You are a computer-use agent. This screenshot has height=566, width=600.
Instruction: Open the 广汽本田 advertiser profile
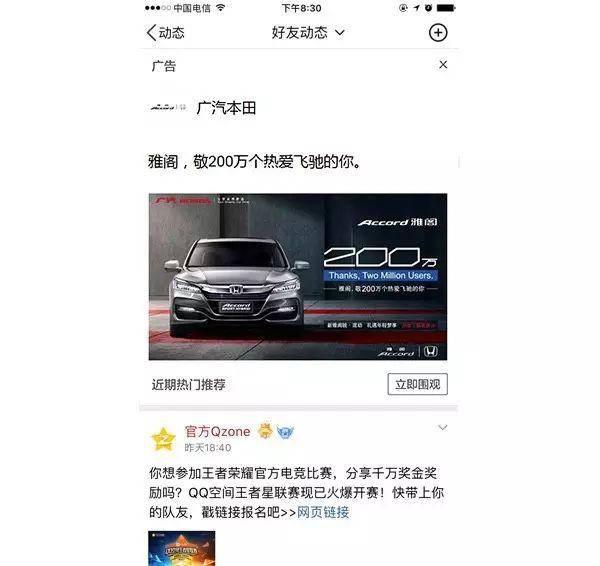coord(225,107)
